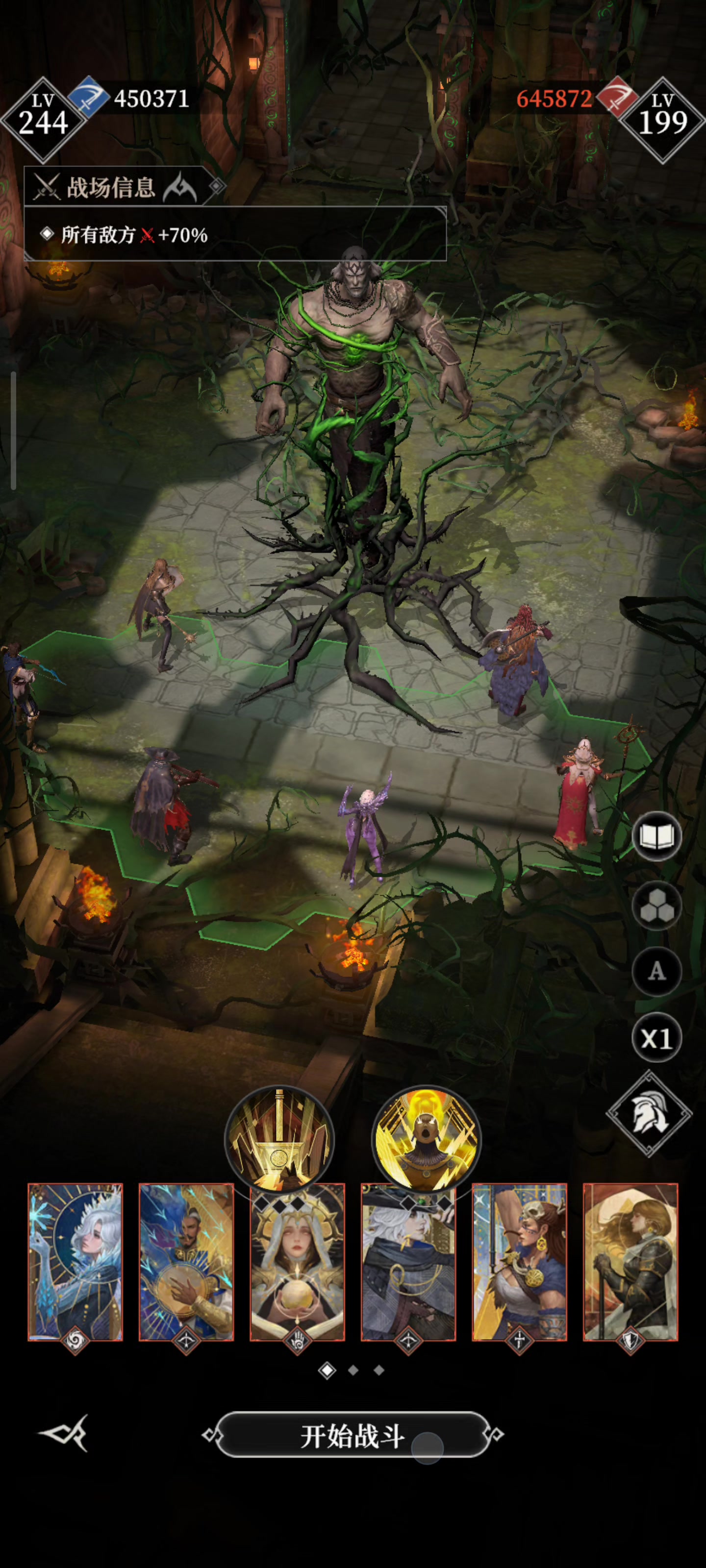
Task: Toggle the auto battle A button
Action: (656, 972)
